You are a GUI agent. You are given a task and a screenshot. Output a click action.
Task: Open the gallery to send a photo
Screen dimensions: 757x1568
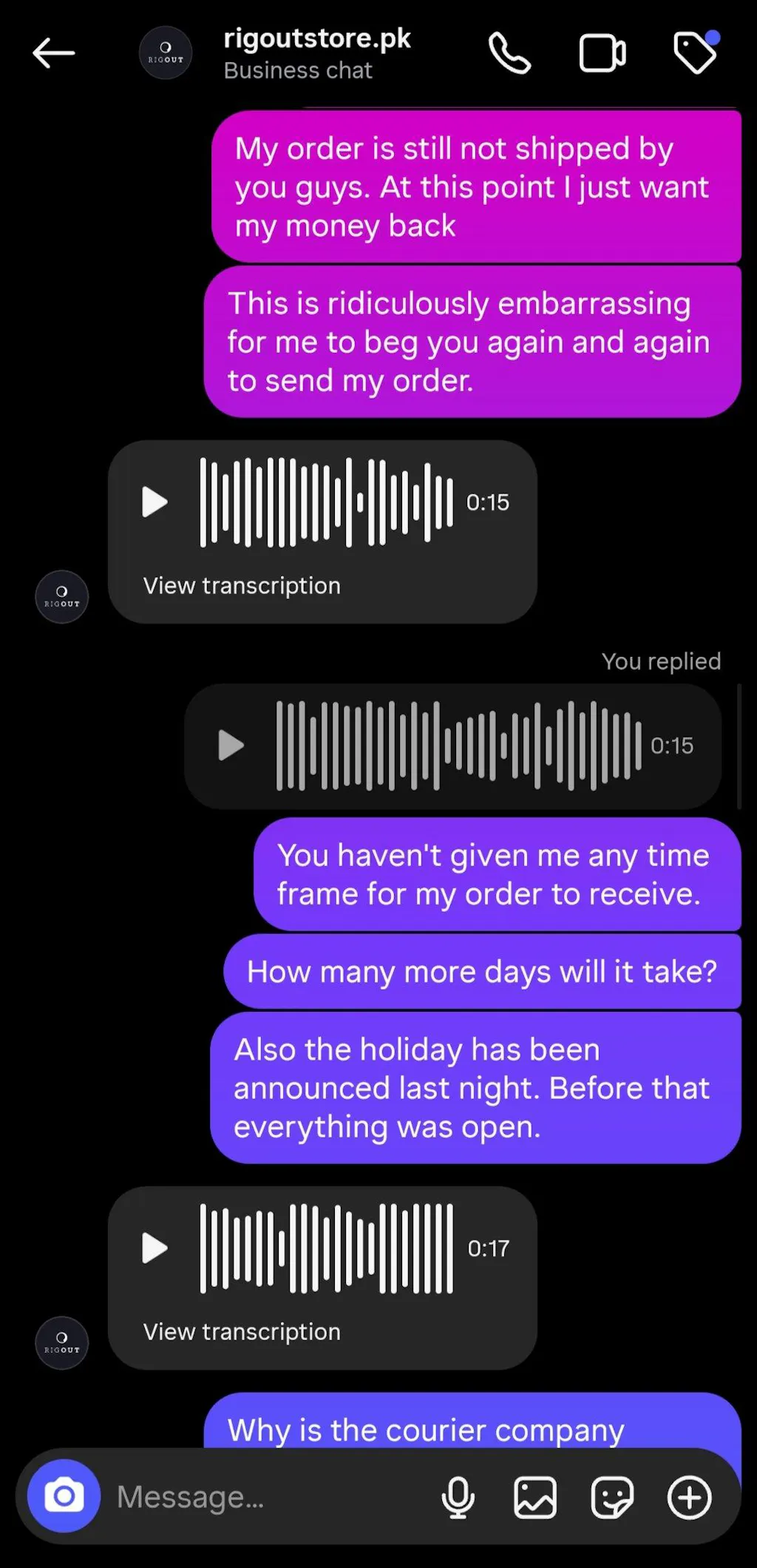click(x=535, y=1497)
